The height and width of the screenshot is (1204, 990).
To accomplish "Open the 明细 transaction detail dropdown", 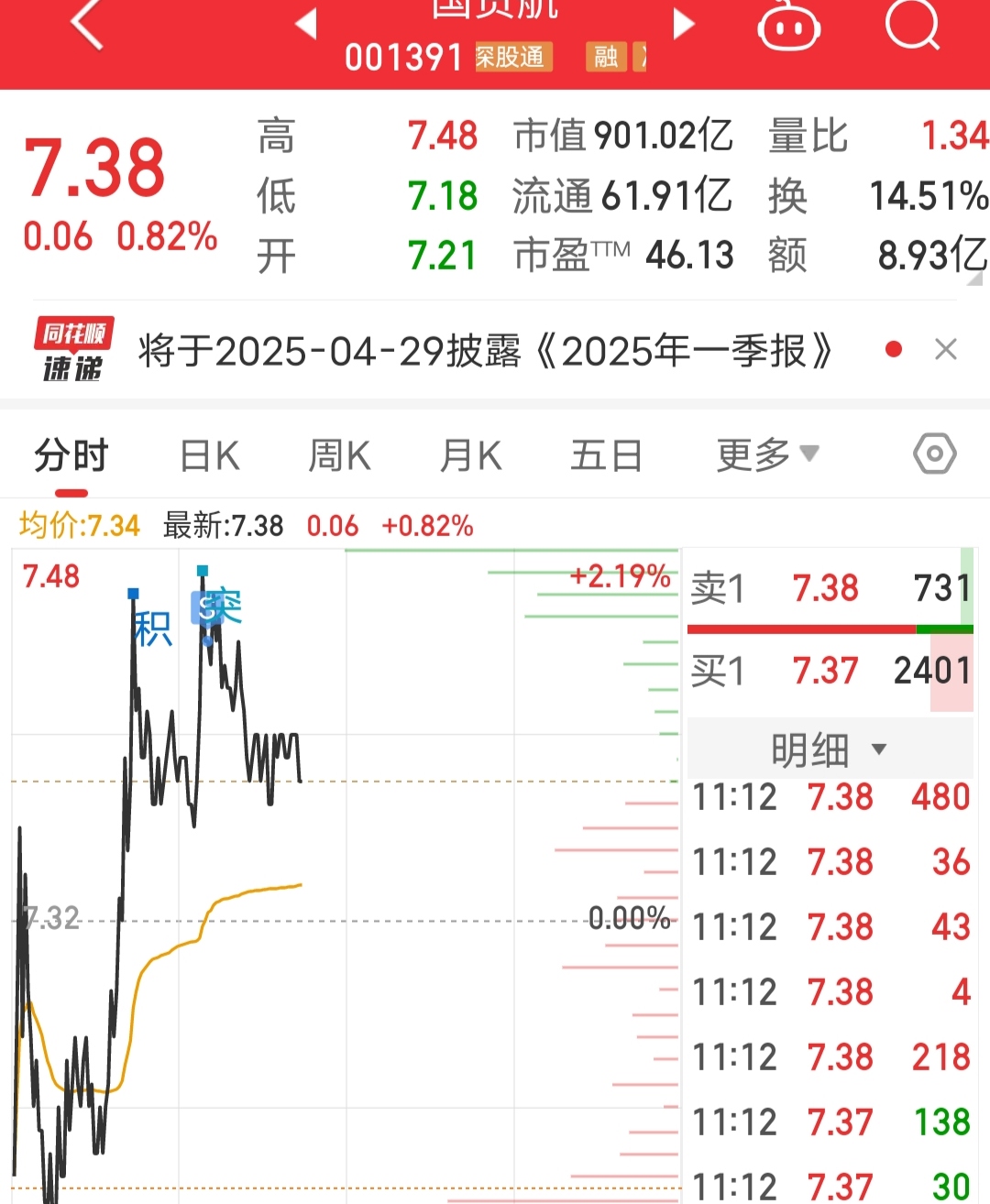I will click(828, 749).
